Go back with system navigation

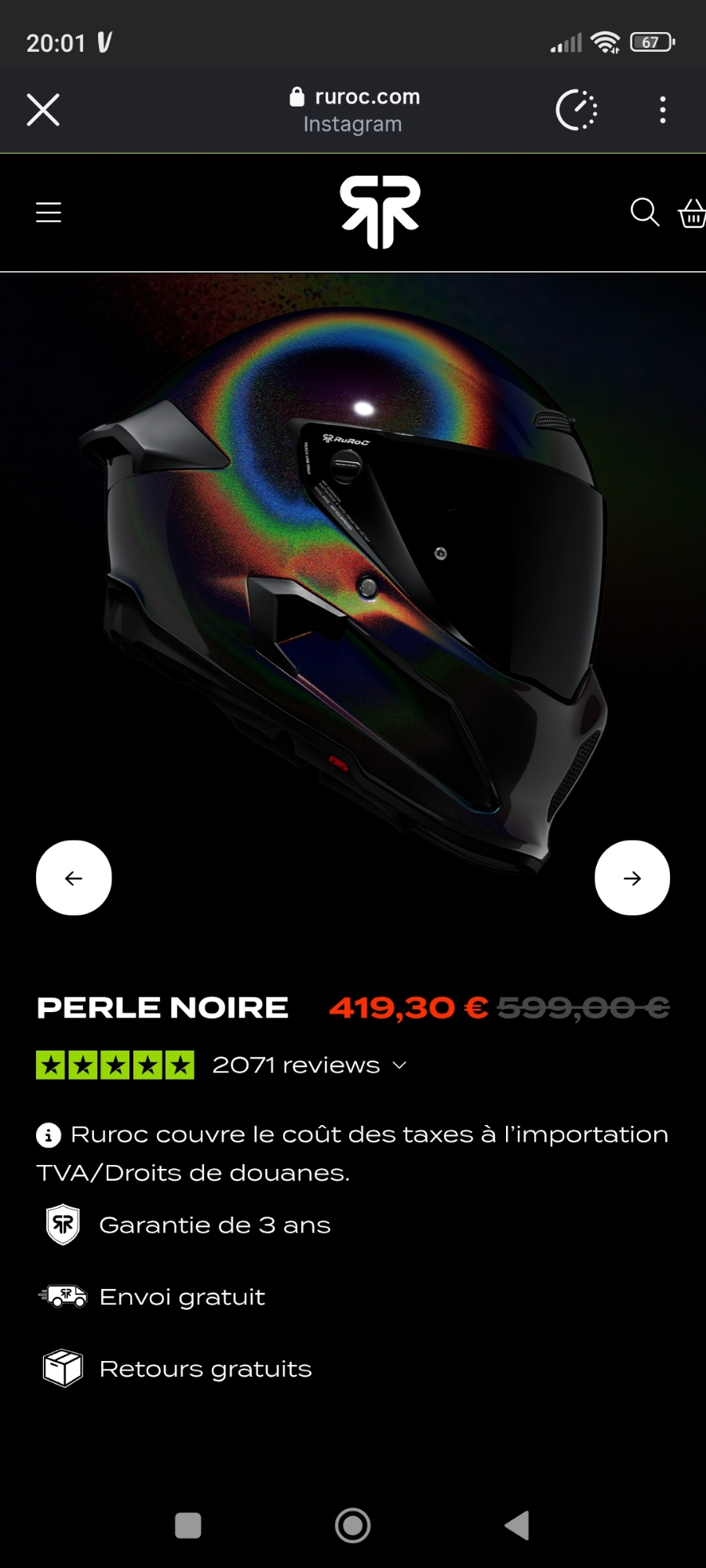point(517,1526)
